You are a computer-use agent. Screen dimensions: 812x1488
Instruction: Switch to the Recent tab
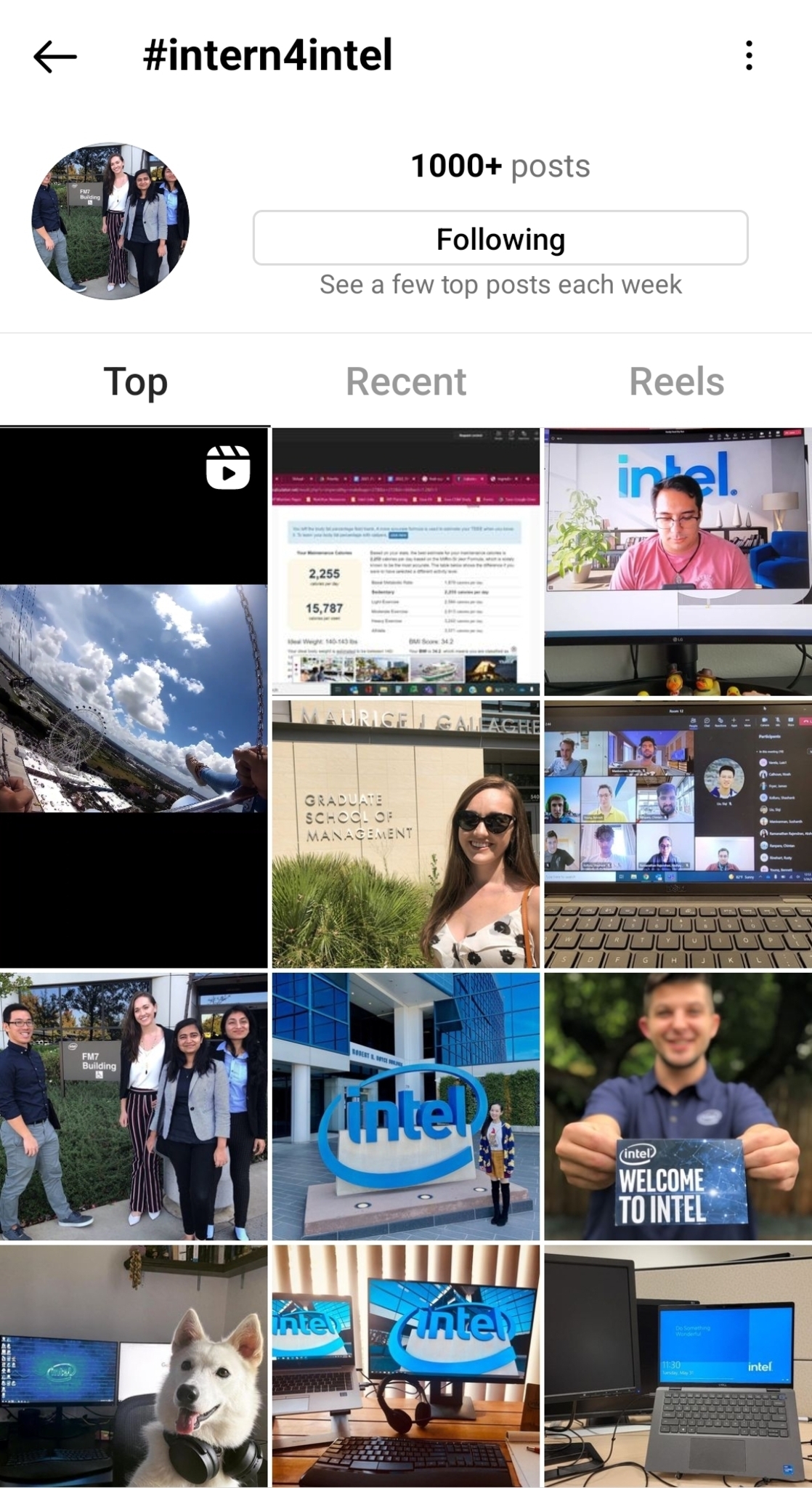coord(405,381)
